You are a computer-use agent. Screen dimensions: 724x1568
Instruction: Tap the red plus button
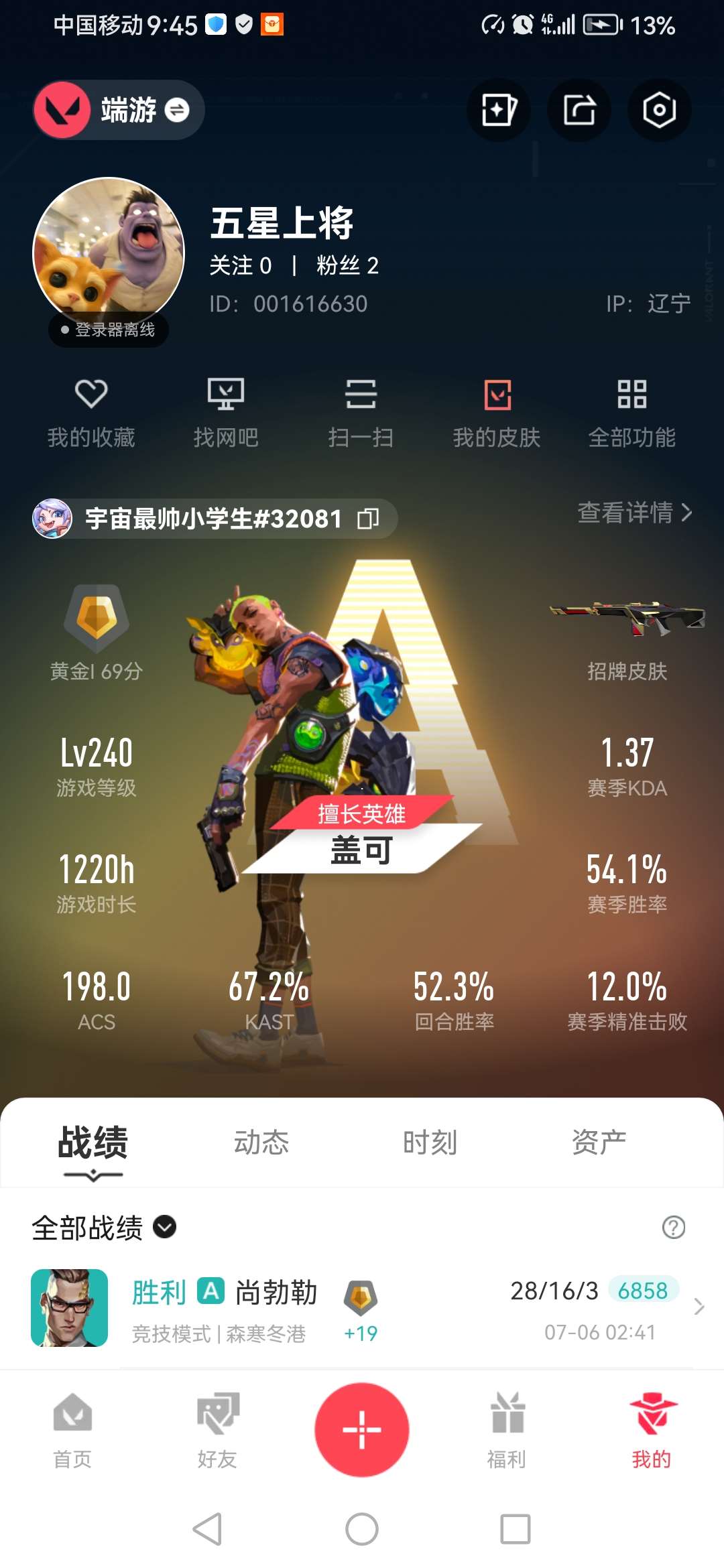click(362, 1429)
